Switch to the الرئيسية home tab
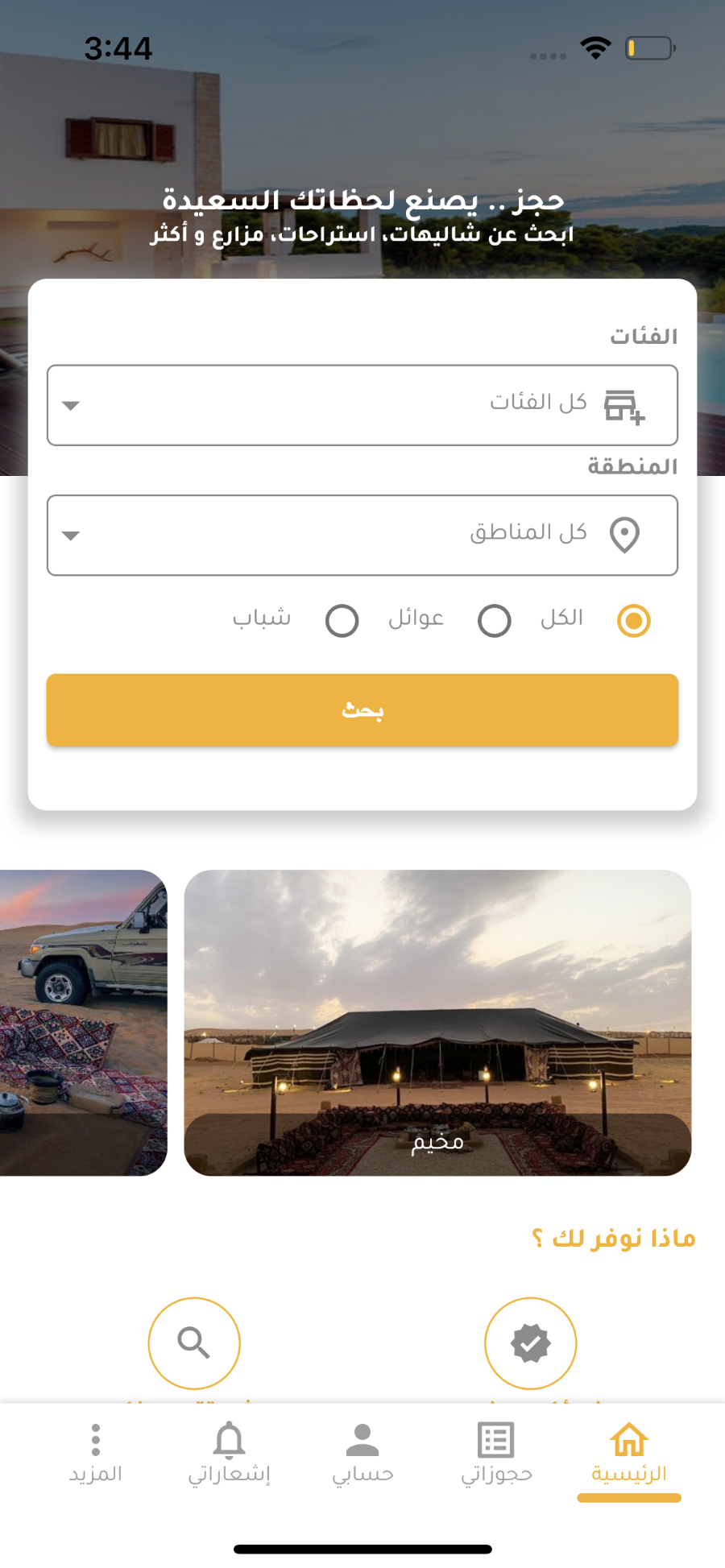The height and width of the screenshot is (1568, 725). (629, 1454)
